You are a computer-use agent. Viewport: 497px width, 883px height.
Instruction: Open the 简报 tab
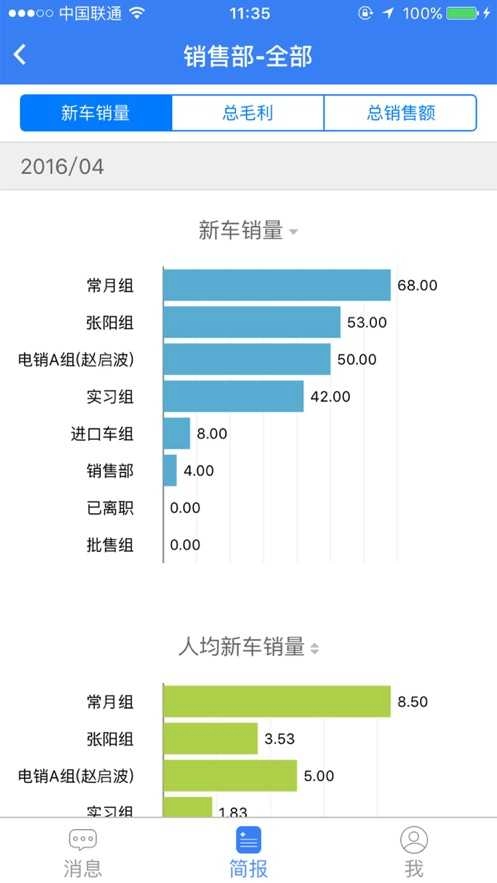tap(248, 852)
